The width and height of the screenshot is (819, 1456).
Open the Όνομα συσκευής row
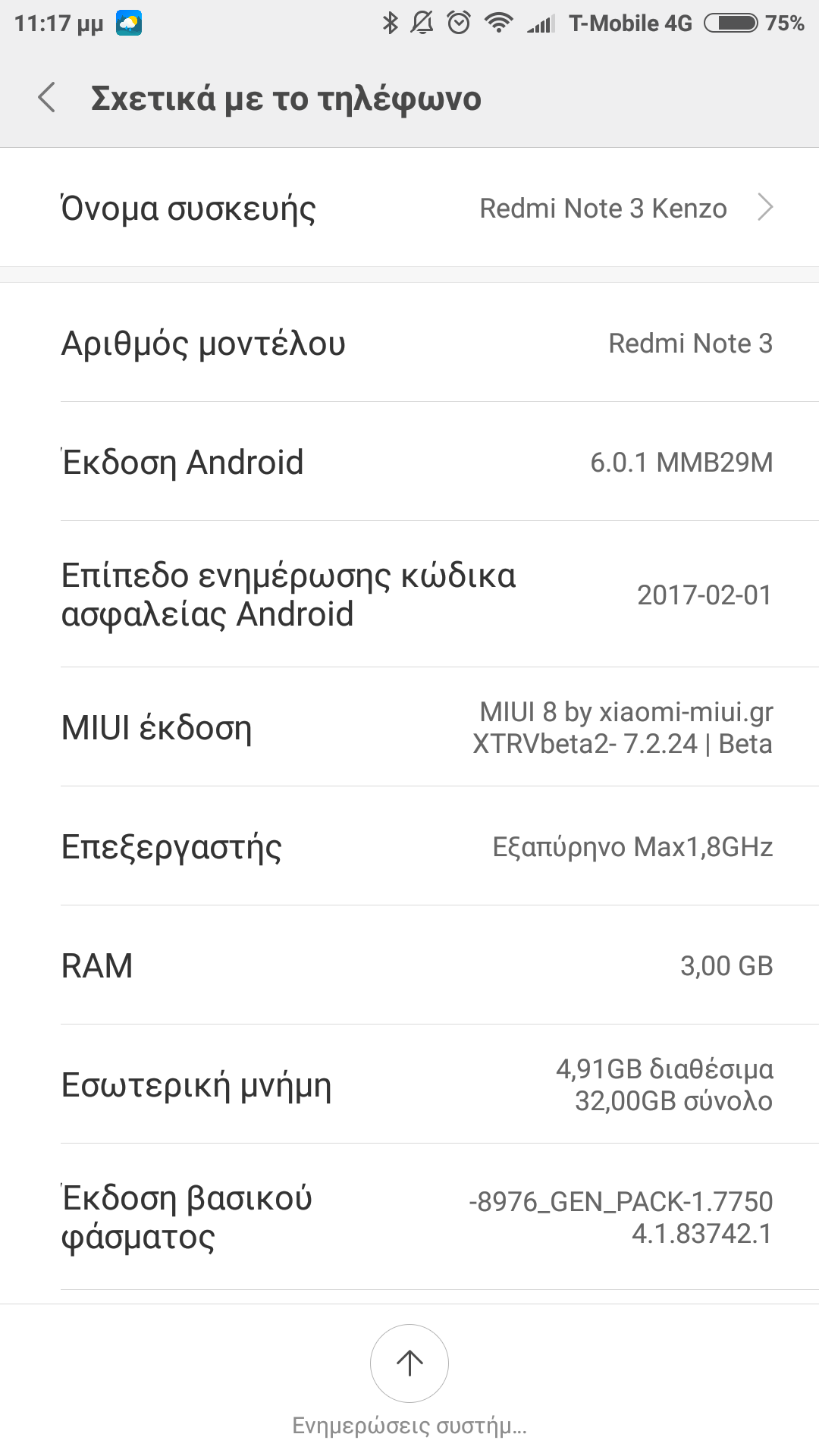(409, 208)
